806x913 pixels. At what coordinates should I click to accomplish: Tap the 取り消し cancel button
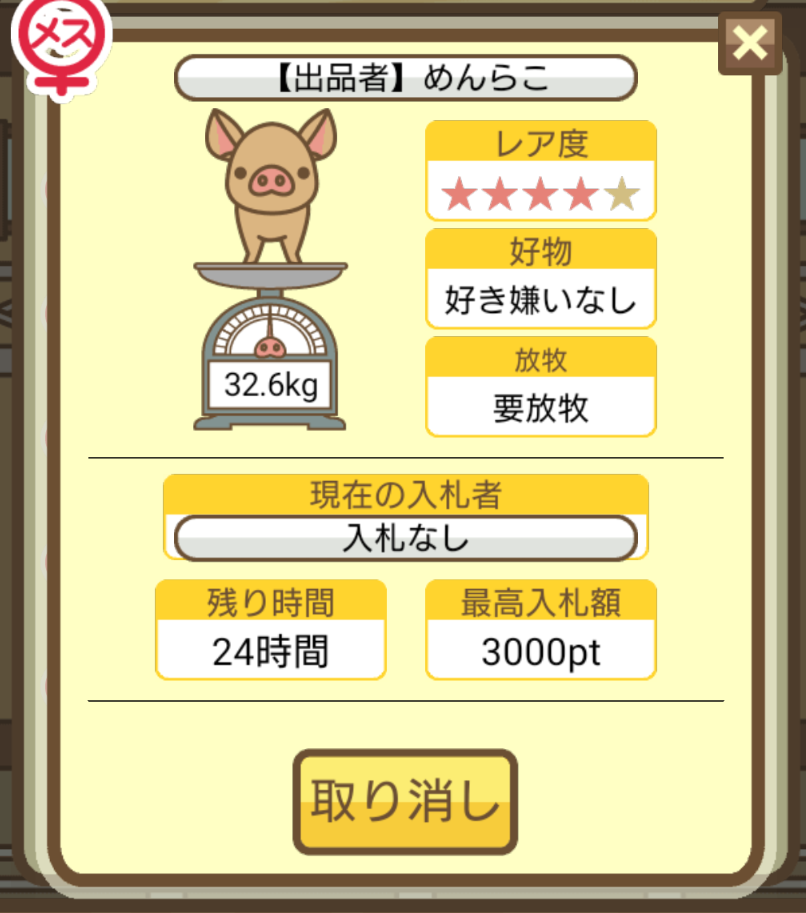coord(404,801)
